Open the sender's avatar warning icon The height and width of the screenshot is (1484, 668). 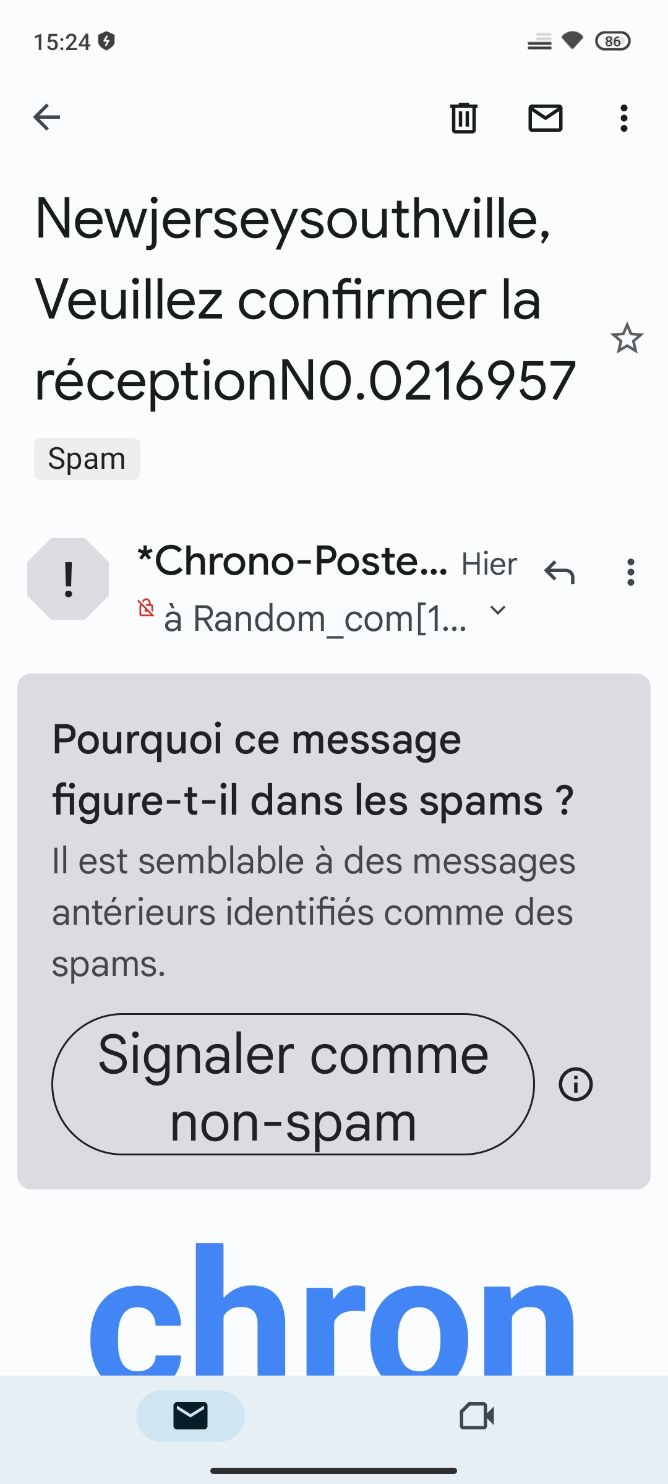[68, 579]
